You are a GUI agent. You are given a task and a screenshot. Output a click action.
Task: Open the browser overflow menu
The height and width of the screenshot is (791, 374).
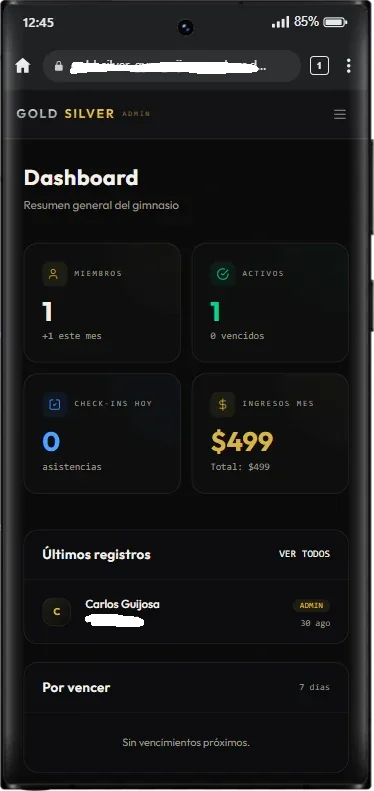coord(348,66)
